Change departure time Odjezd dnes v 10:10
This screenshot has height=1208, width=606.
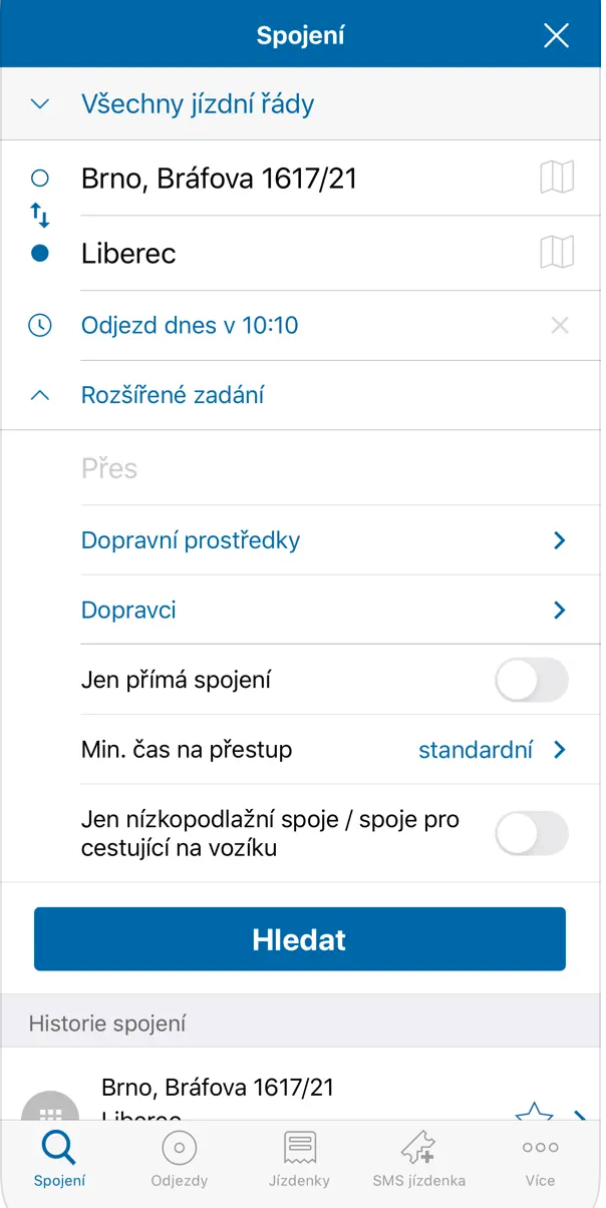pos(190,326)
